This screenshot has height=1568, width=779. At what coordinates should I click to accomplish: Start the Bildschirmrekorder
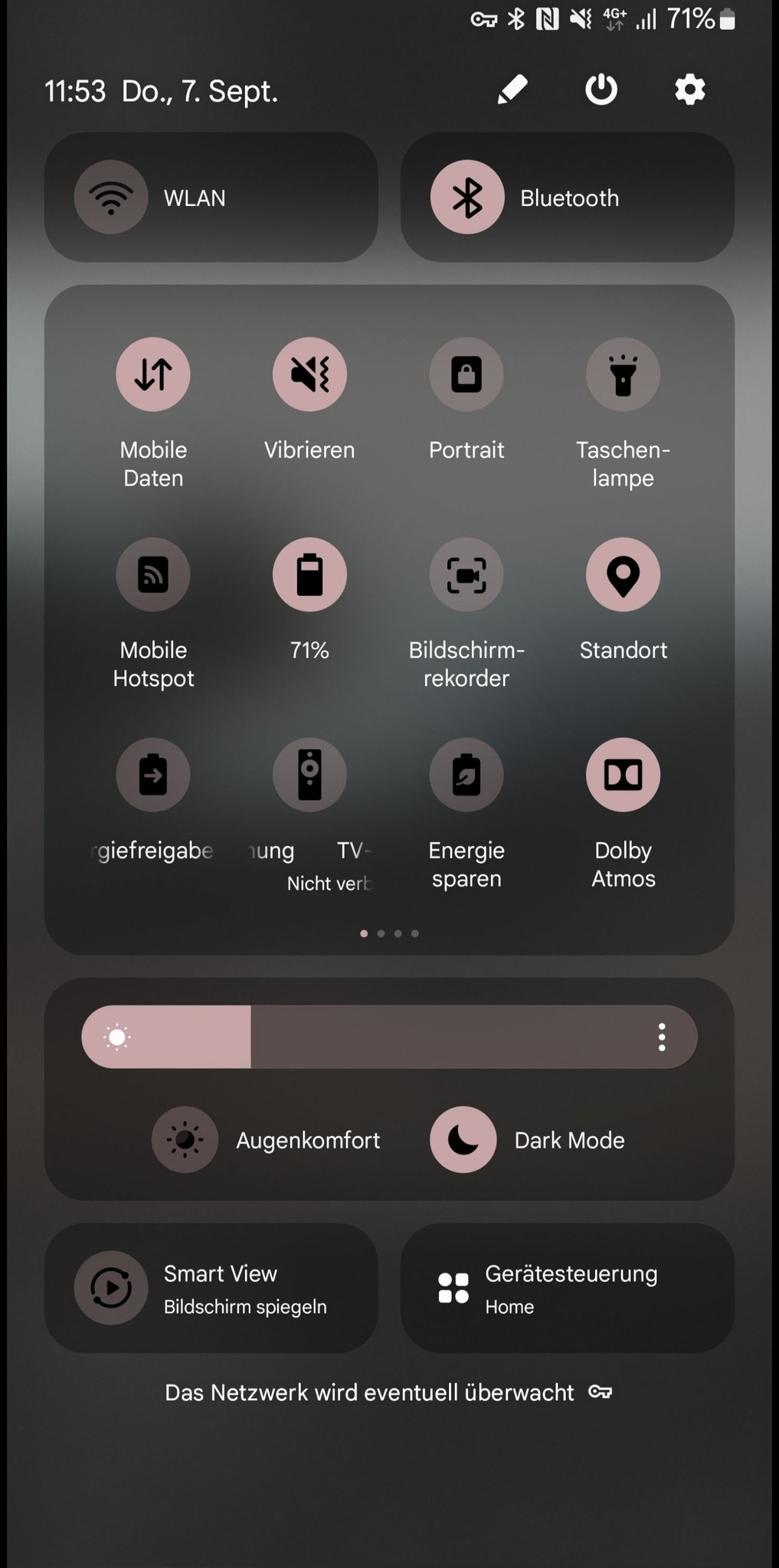tap(466, 575)
